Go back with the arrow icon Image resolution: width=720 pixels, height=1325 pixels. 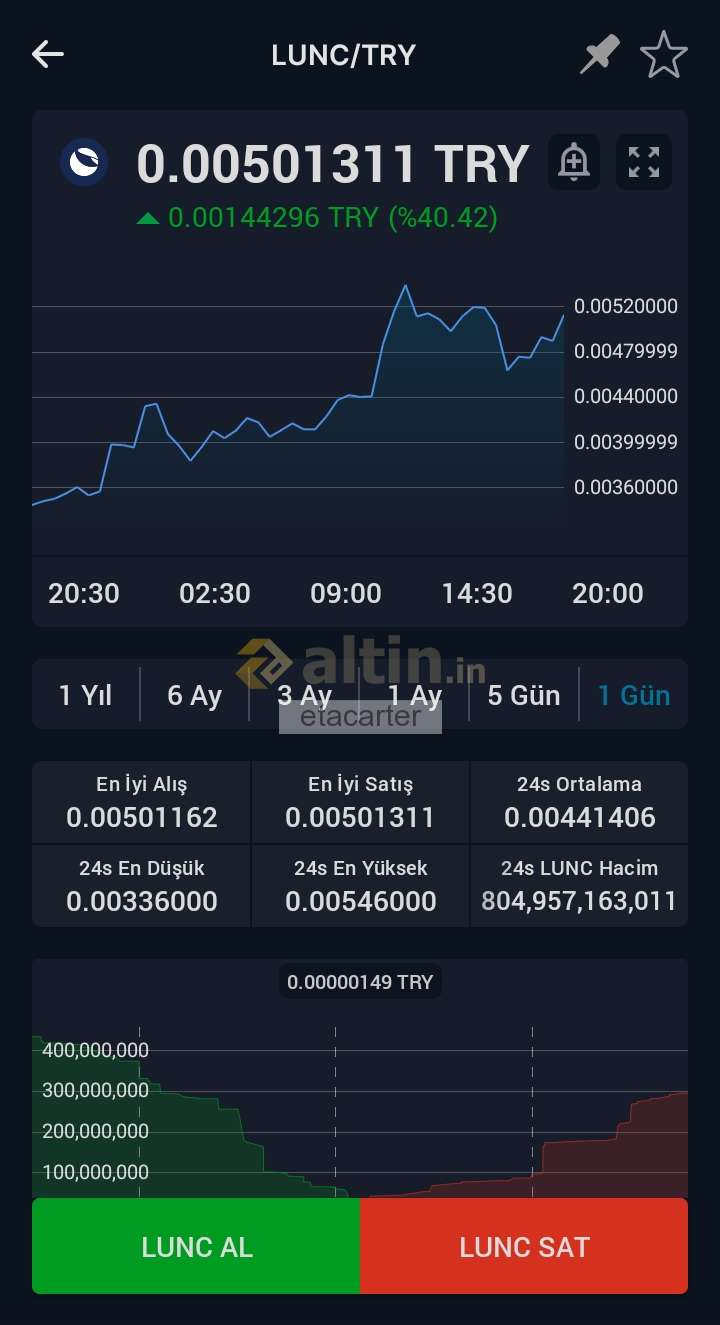(x=47, y=54)
